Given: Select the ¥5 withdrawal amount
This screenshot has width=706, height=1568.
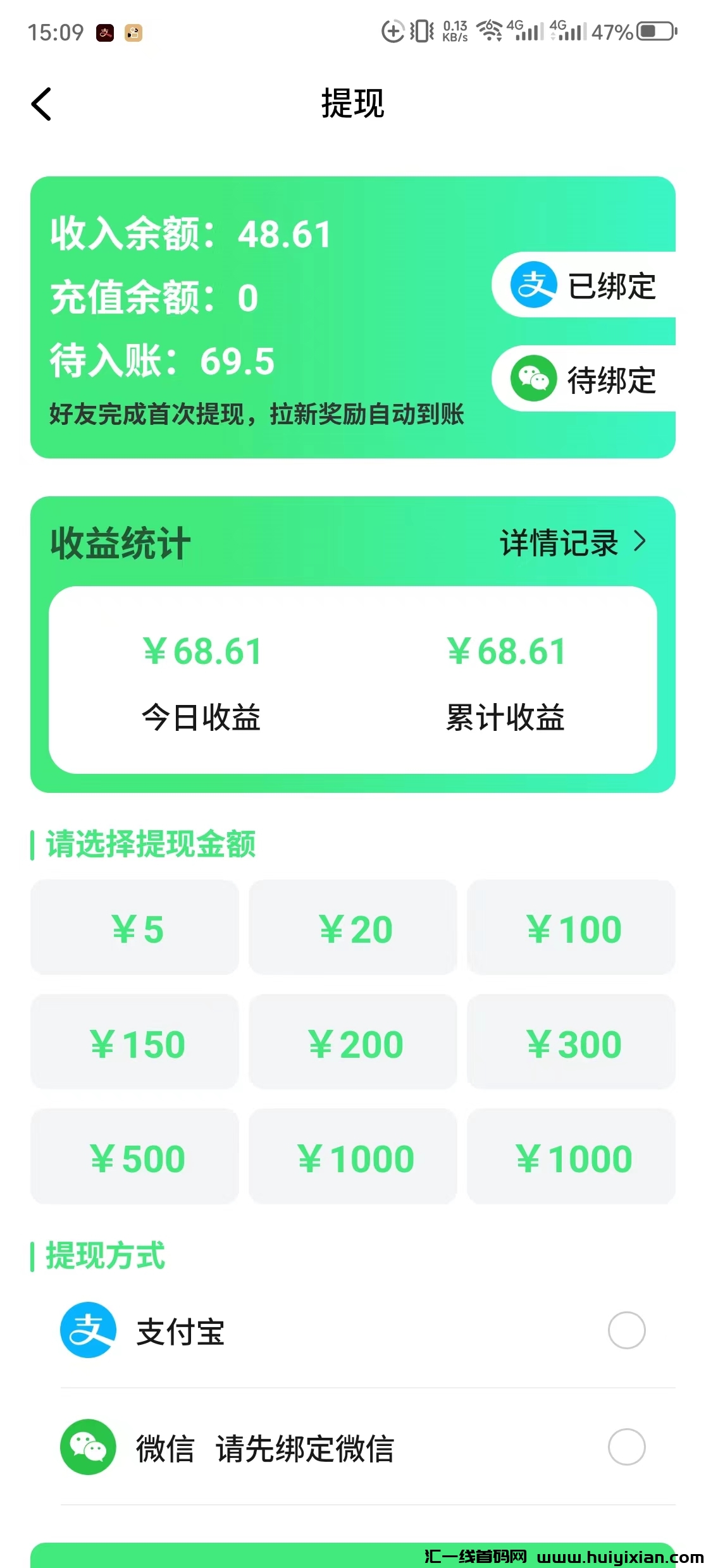Looking at the screenshot, I should tap(133, 928).
